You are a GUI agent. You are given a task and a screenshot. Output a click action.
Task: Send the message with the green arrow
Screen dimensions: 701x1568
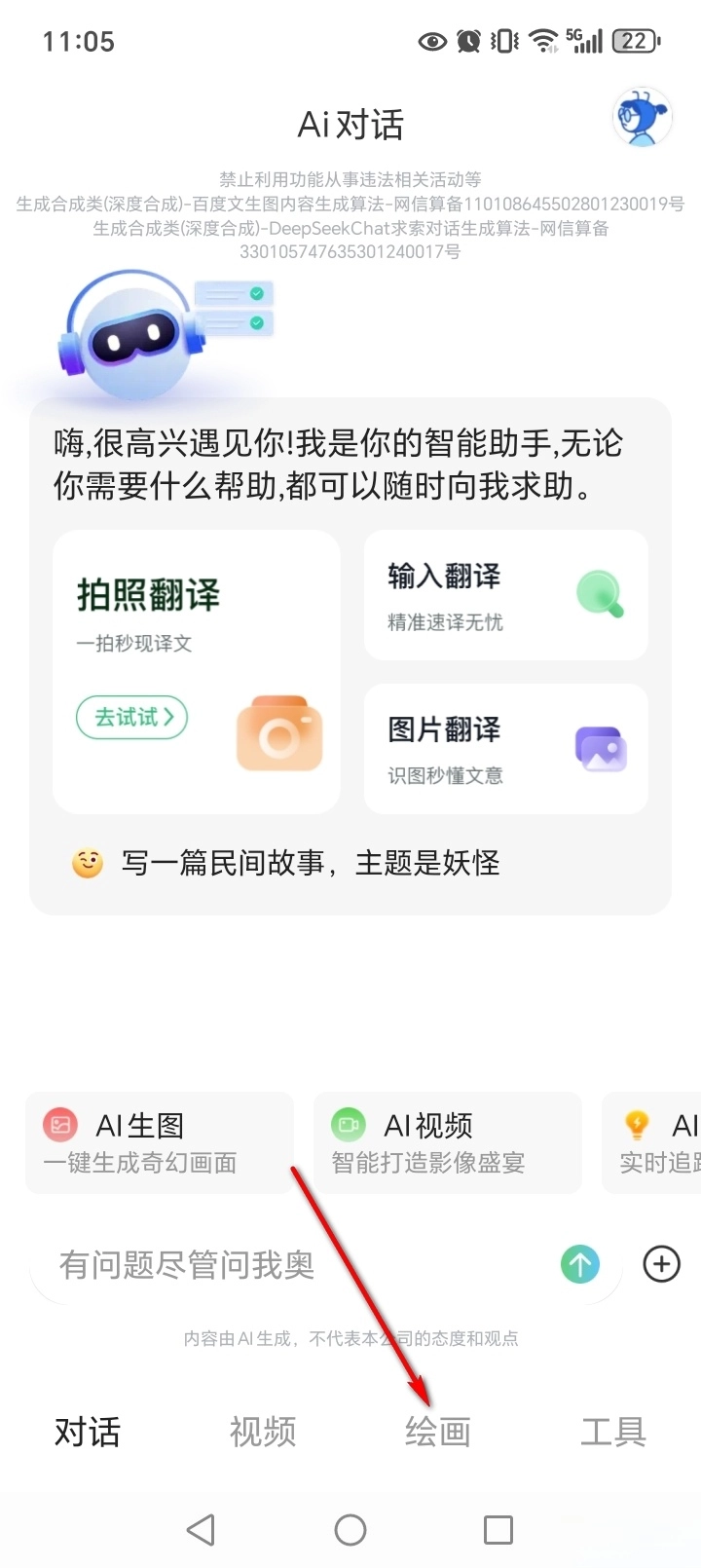pyautogui.click(x=580, y=1265)
